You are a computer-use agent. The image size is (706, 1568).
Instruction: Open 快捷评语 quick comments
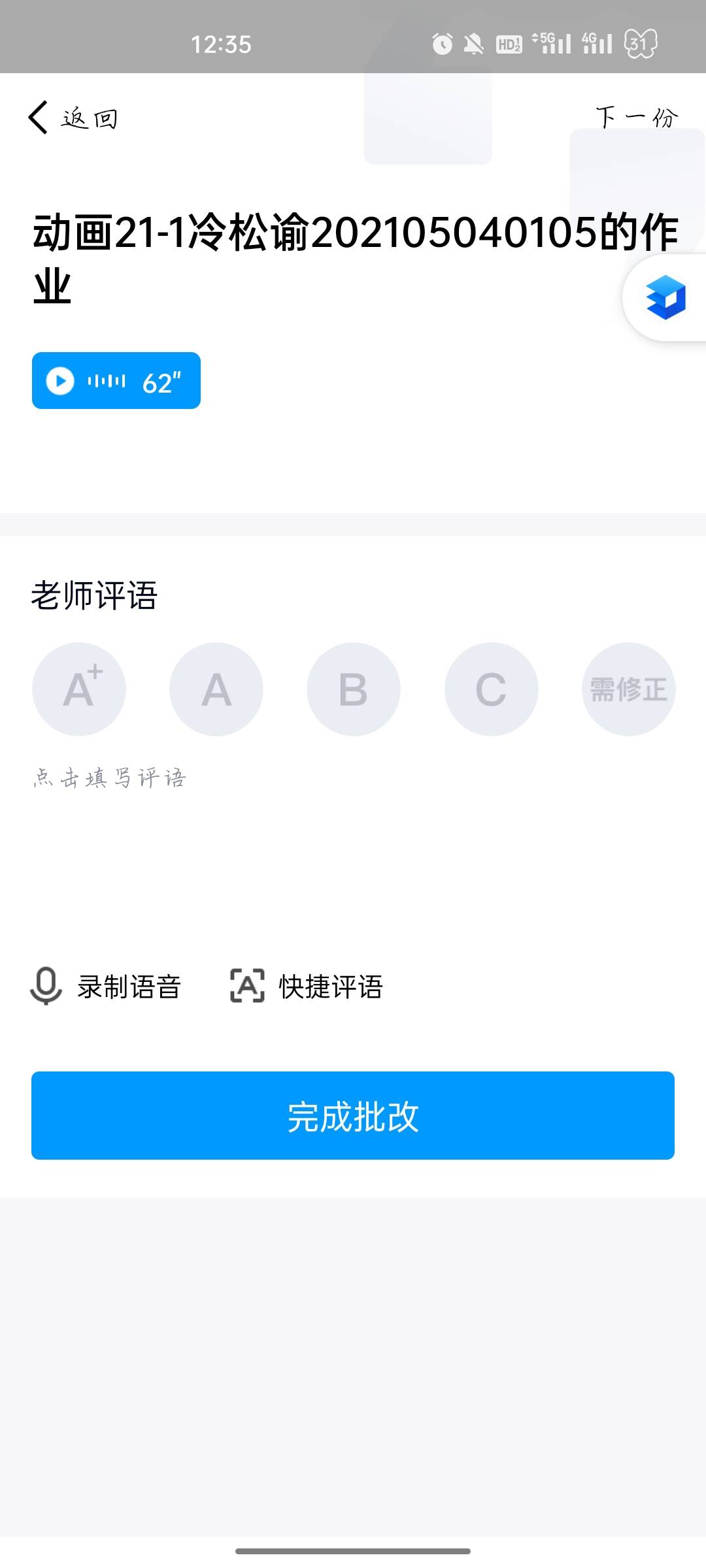pos(306,986)
